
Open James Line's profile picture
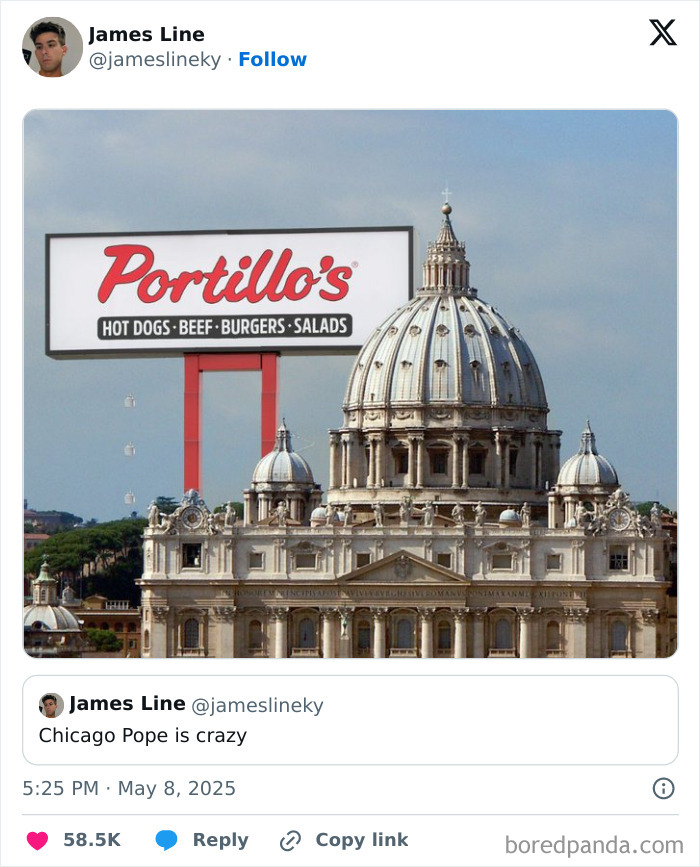point(52,47)
